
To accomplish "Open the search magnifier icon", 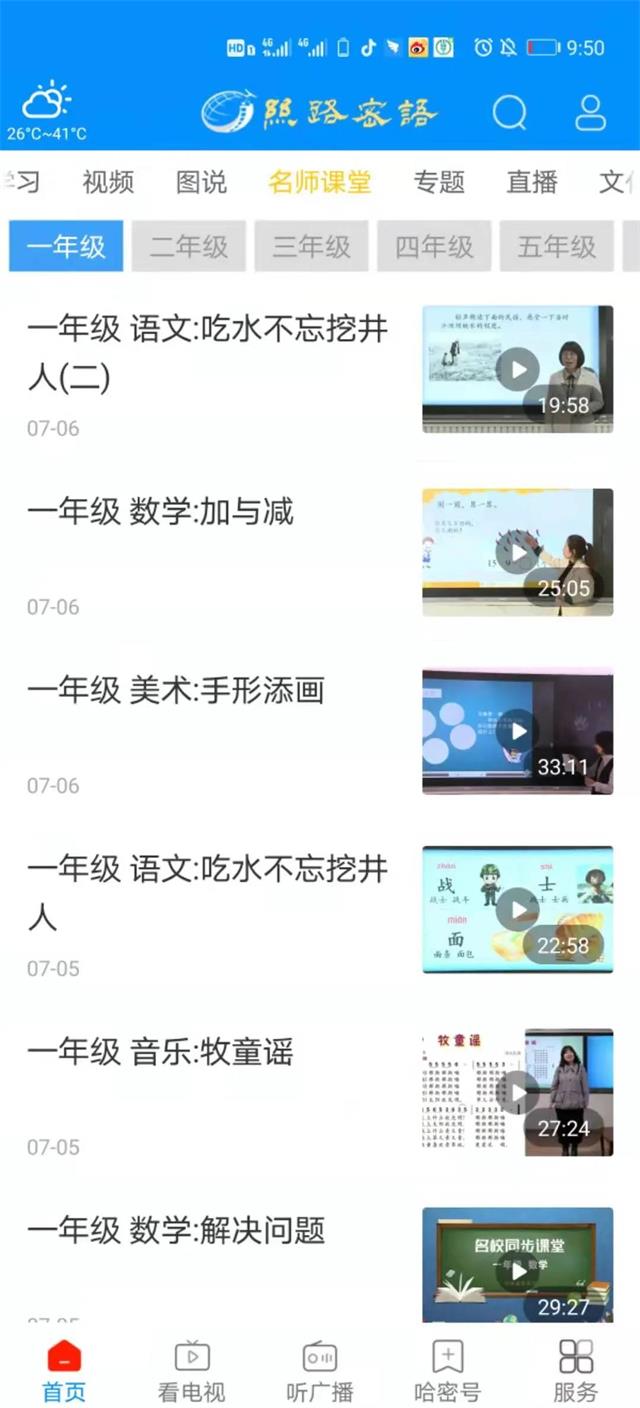I will (x=509, y=113).
